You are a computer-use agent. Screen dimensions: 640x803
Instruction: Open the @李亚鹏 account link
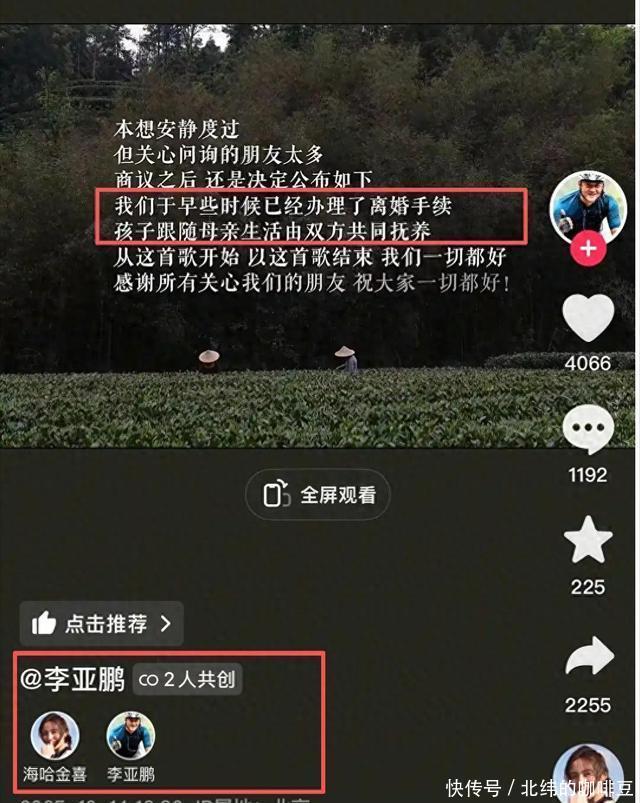pos(72,680)
